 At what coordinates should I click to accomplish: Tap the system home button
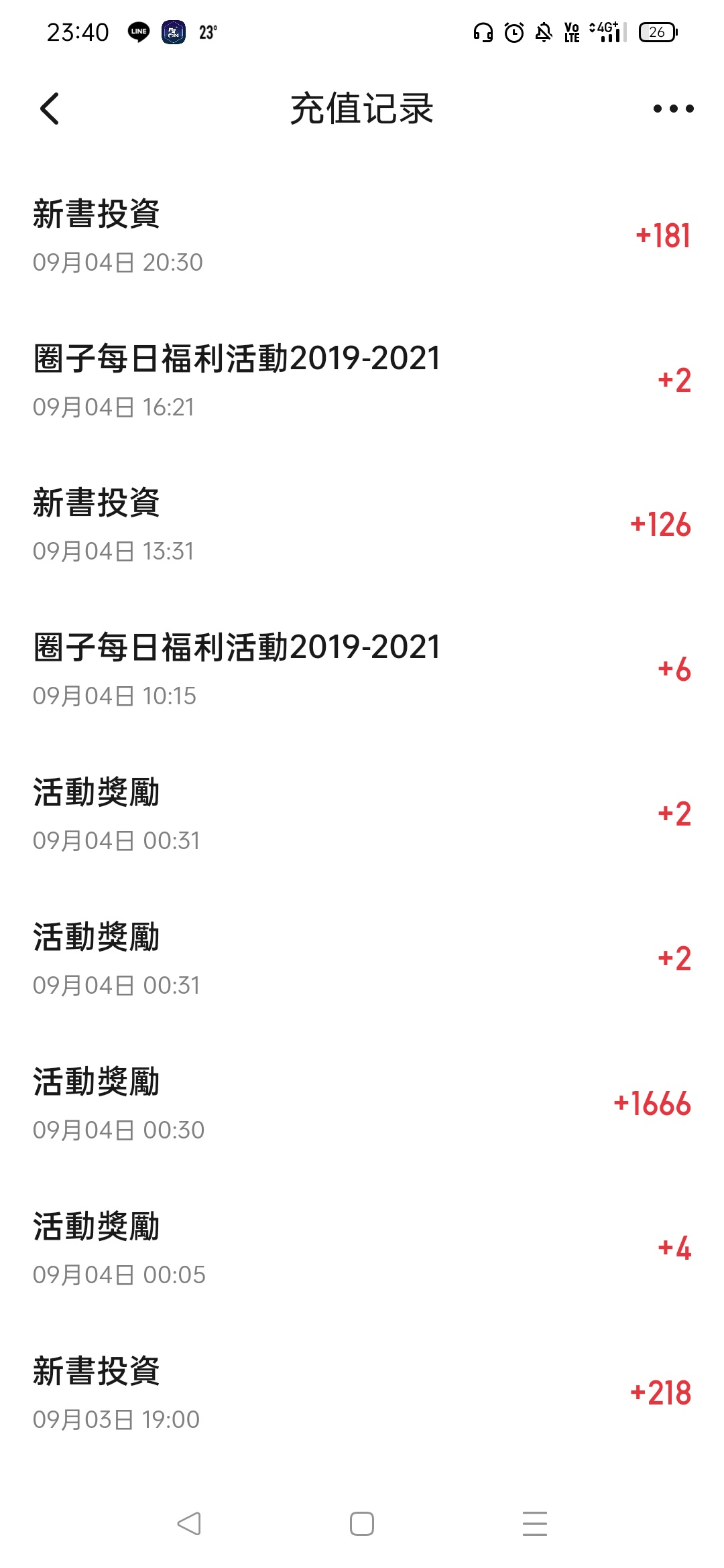pos(362,1524)
